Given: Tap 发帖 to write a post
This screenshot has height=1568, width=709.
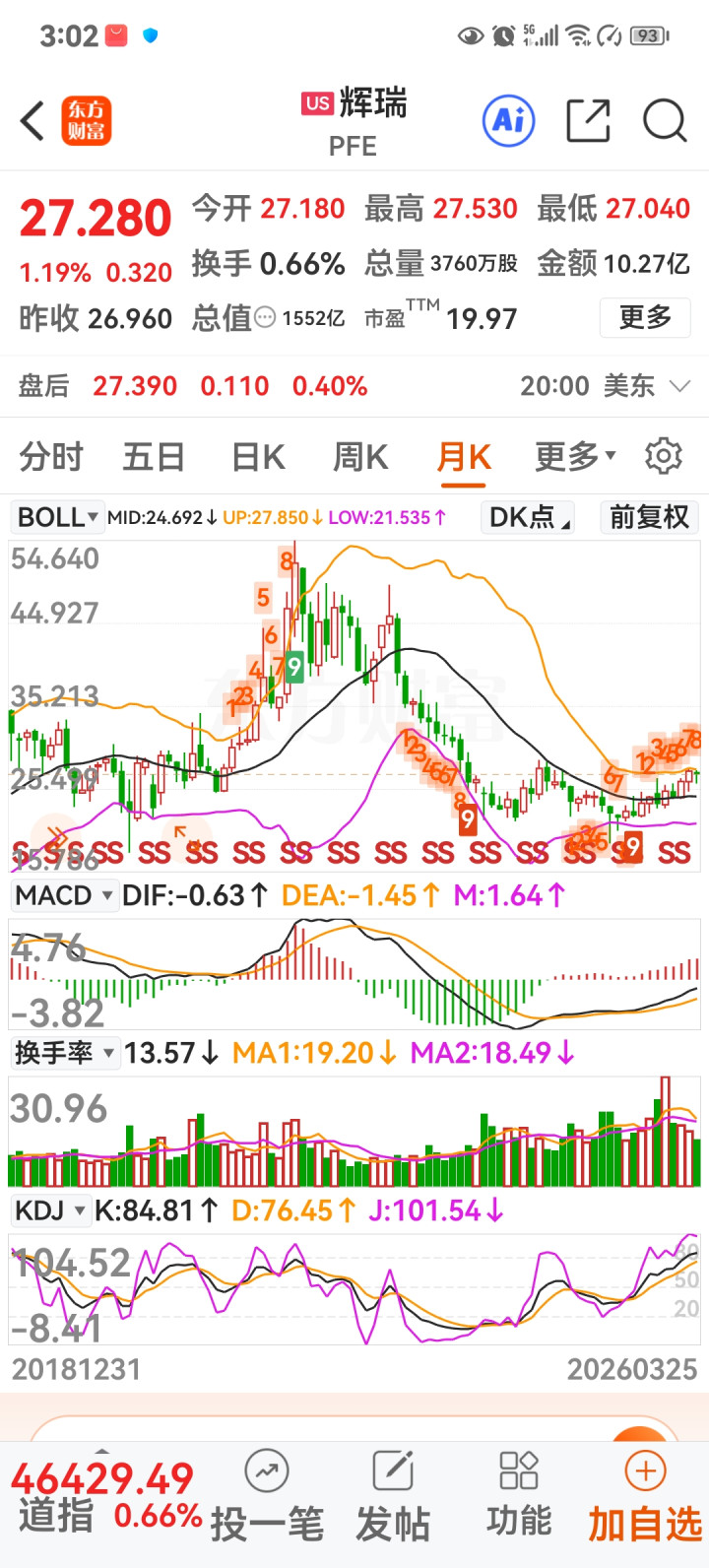Looking at the screenshot, I should [x=393, y=1495].
